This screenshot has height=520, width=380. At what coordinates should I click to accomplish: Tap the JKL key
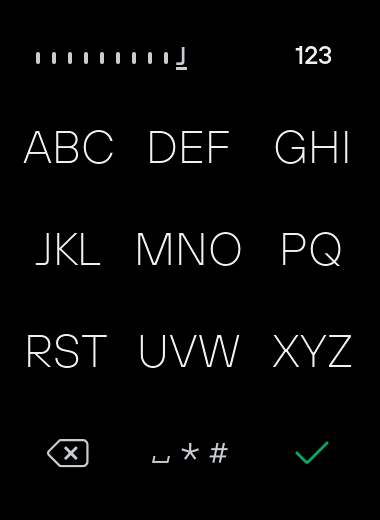68,249
